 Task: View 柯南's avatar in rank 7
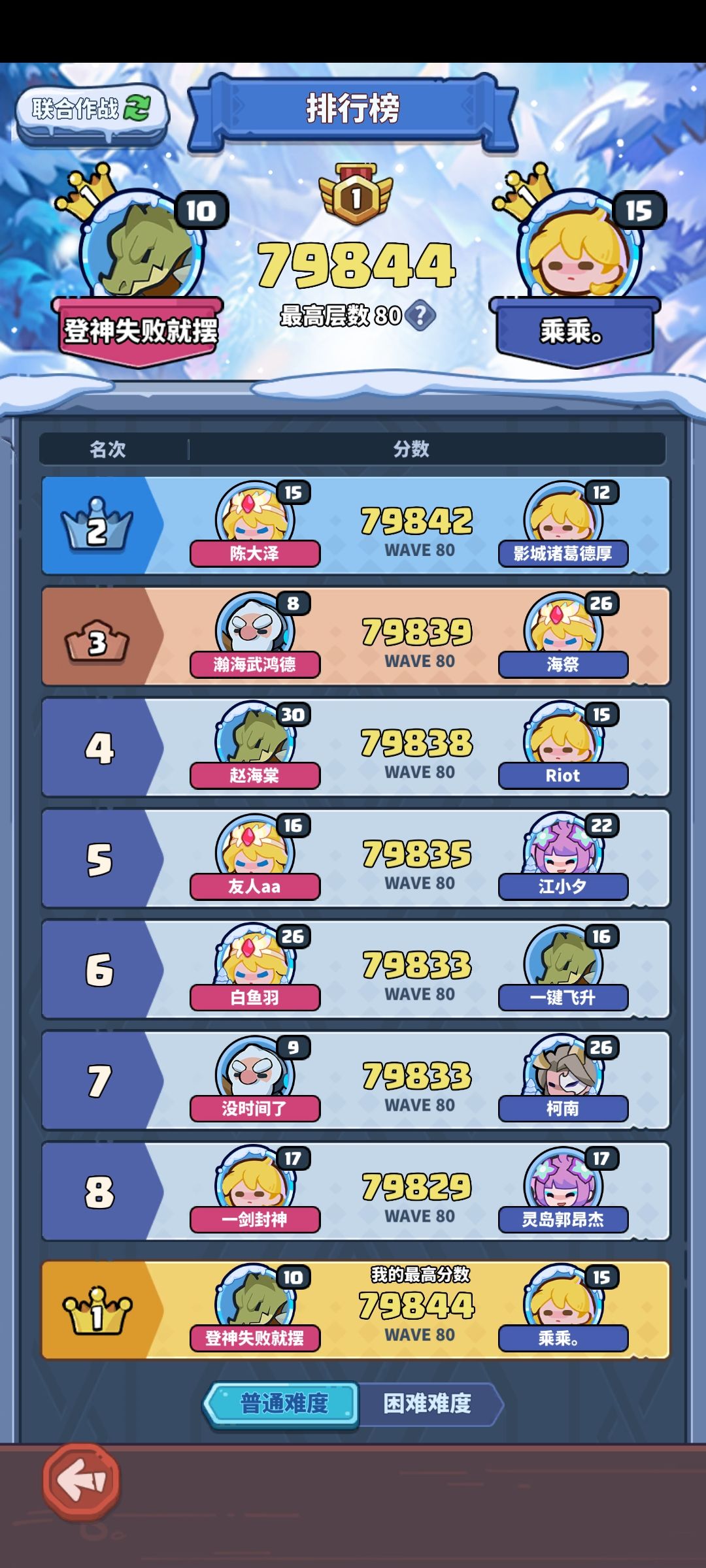pyautogui.click(x=563, y=1070)
